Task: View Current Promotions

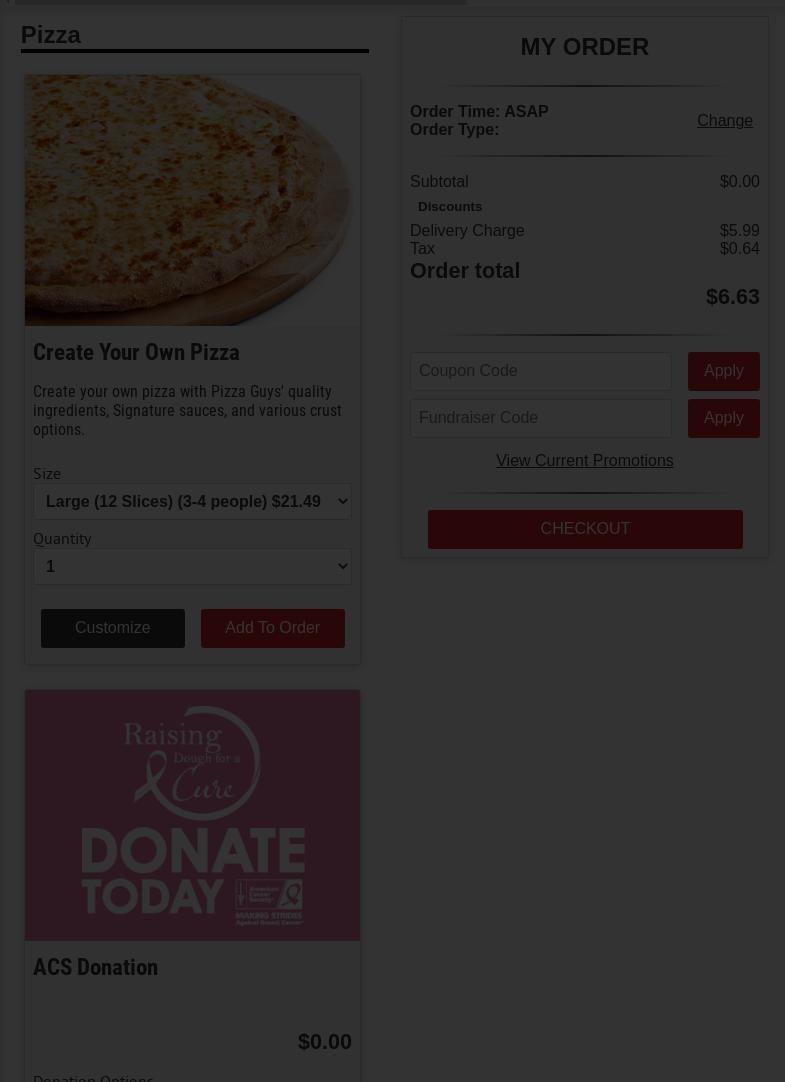Action: point(584,461)
